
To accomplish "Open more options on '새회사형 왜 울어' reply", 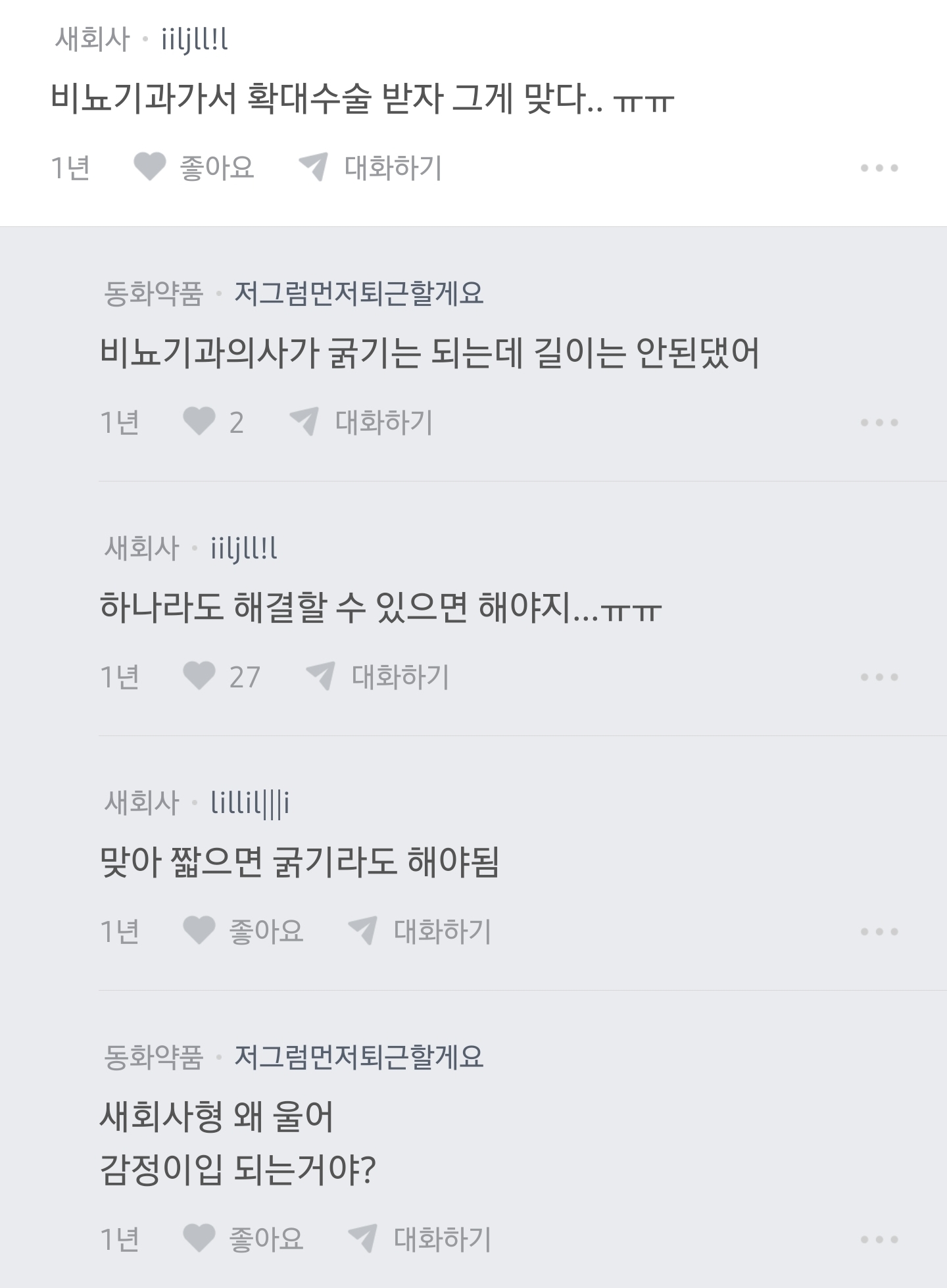I will pyautogui.click(x=879, y=1239).
